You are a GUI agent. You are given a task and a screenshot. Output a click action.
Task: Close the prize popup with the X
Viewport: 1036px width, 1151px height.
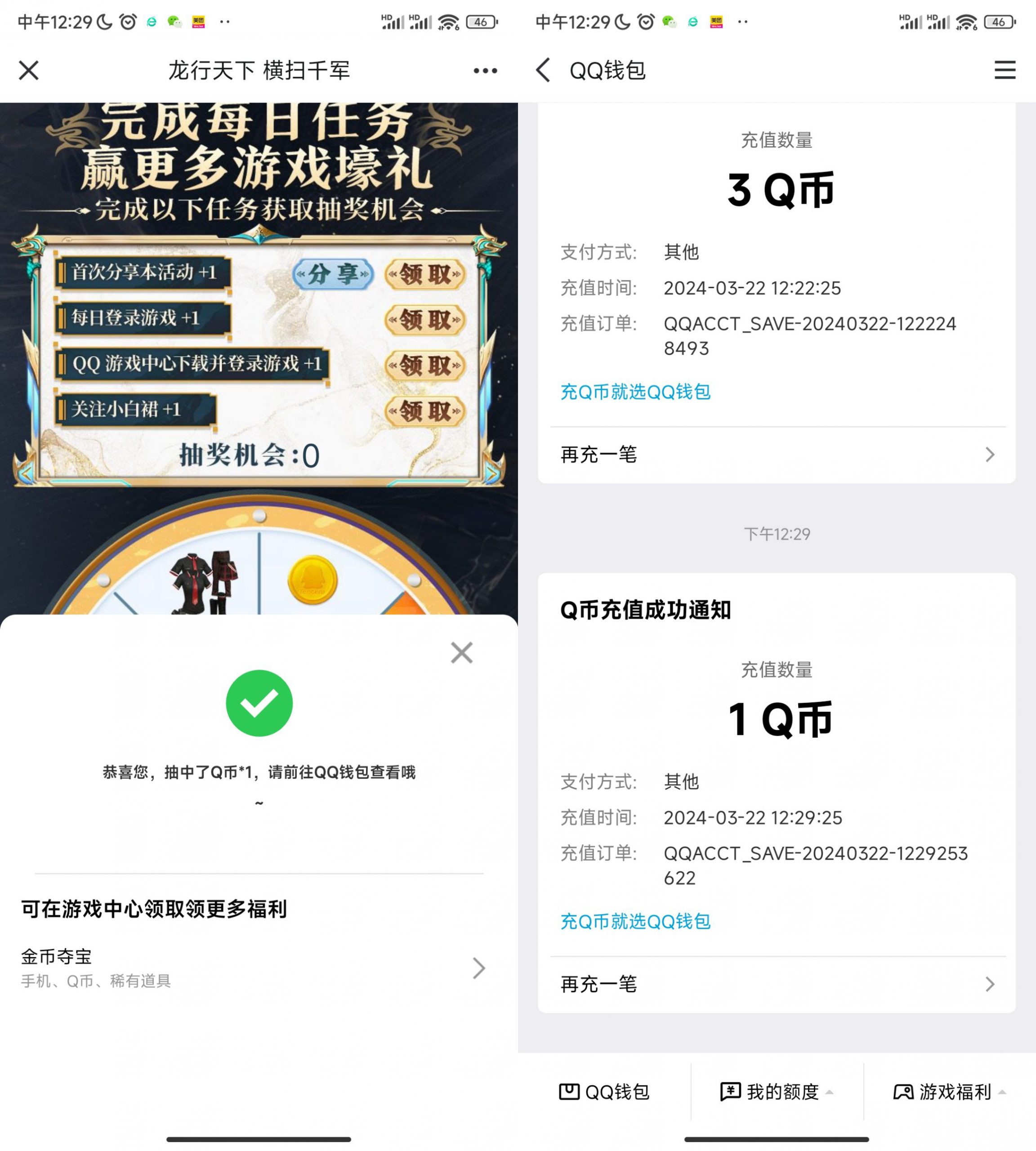(x=461, y=652)
